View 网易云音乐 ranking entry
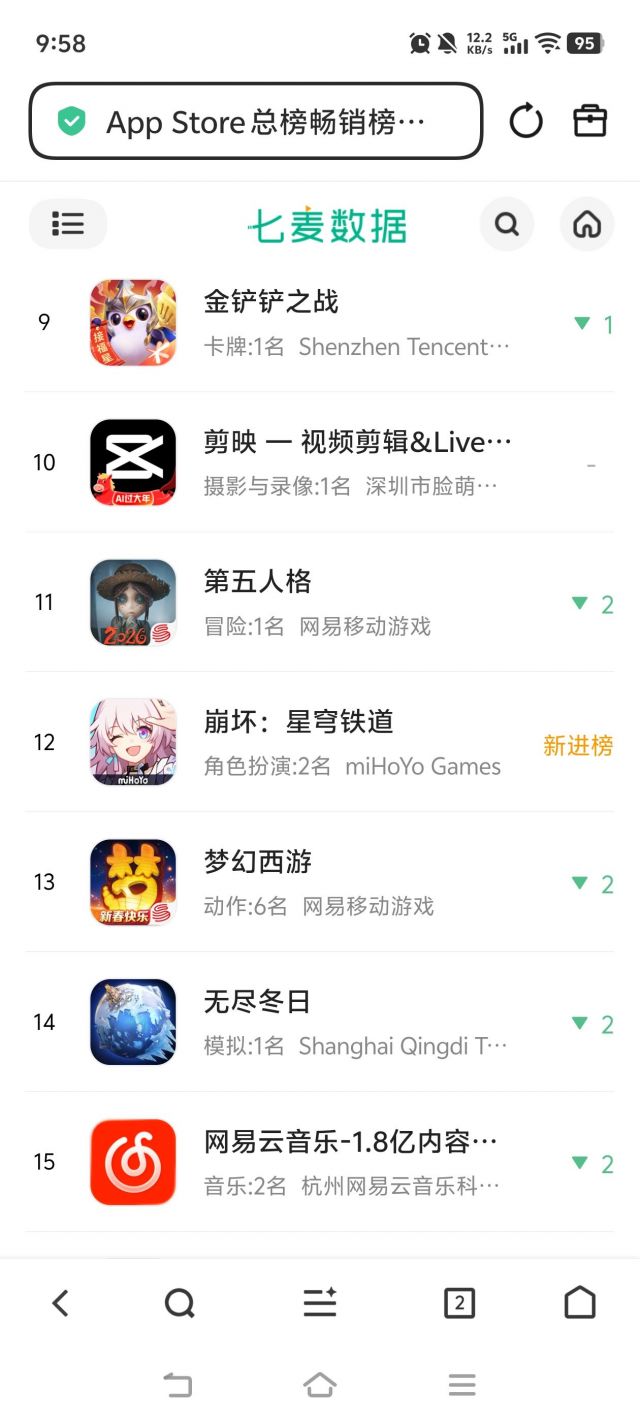Image resolution: width=640 pixels, height=1422 pixels. tap(320, 1162)
